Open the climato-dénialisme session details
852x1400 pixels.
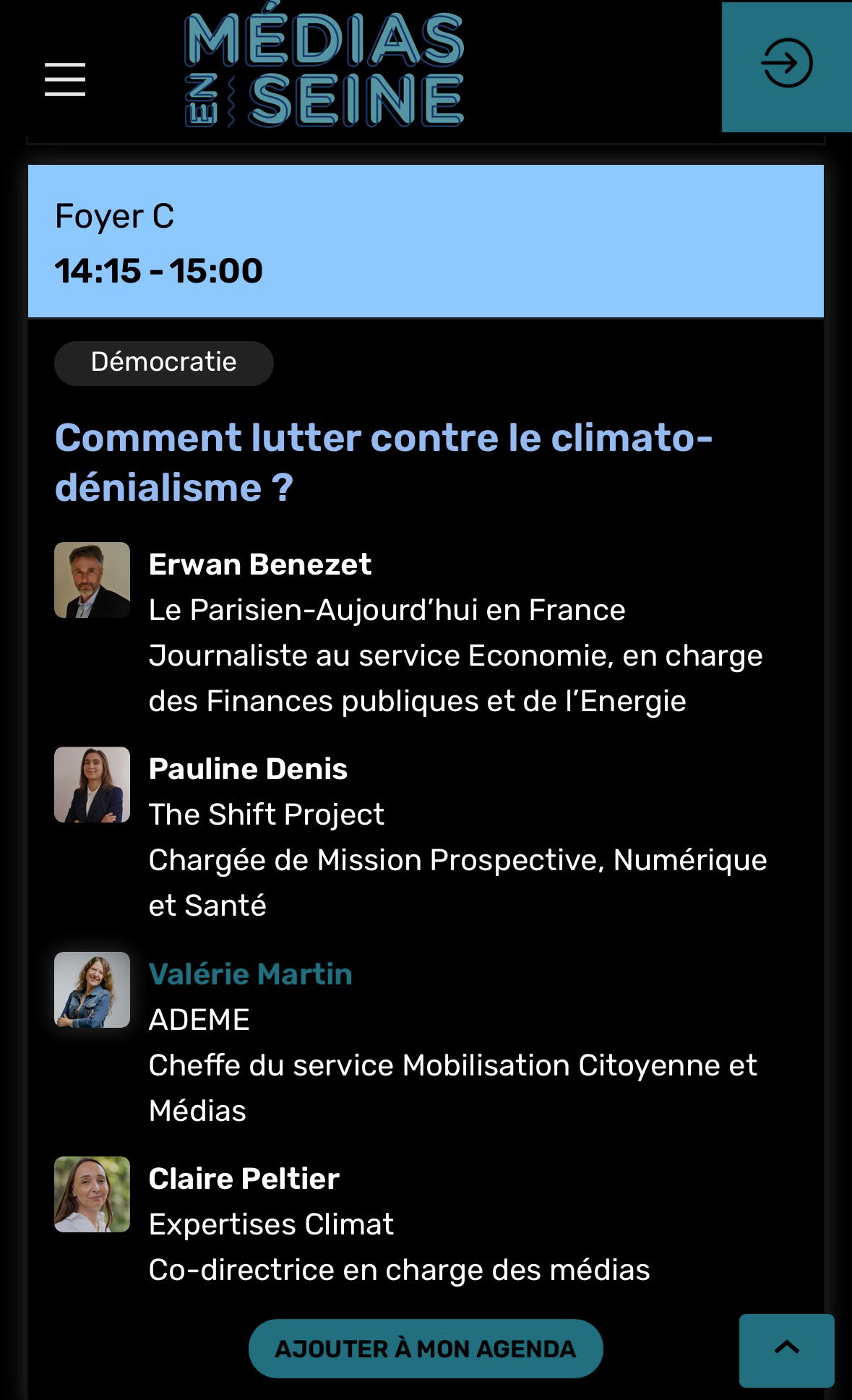pos(383,463)
